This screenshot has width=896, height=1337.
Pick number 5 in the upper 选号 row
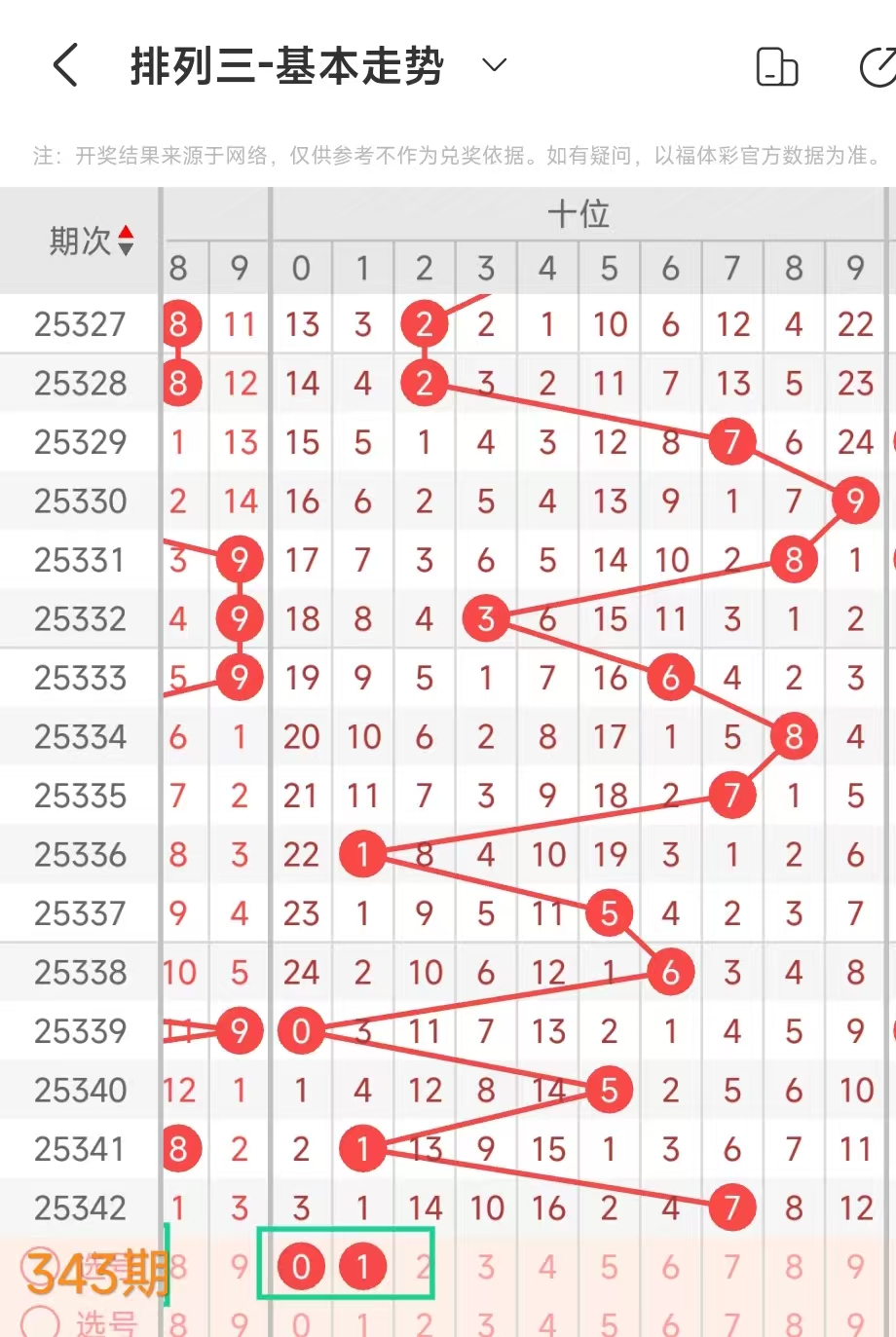pos(609,1266)
